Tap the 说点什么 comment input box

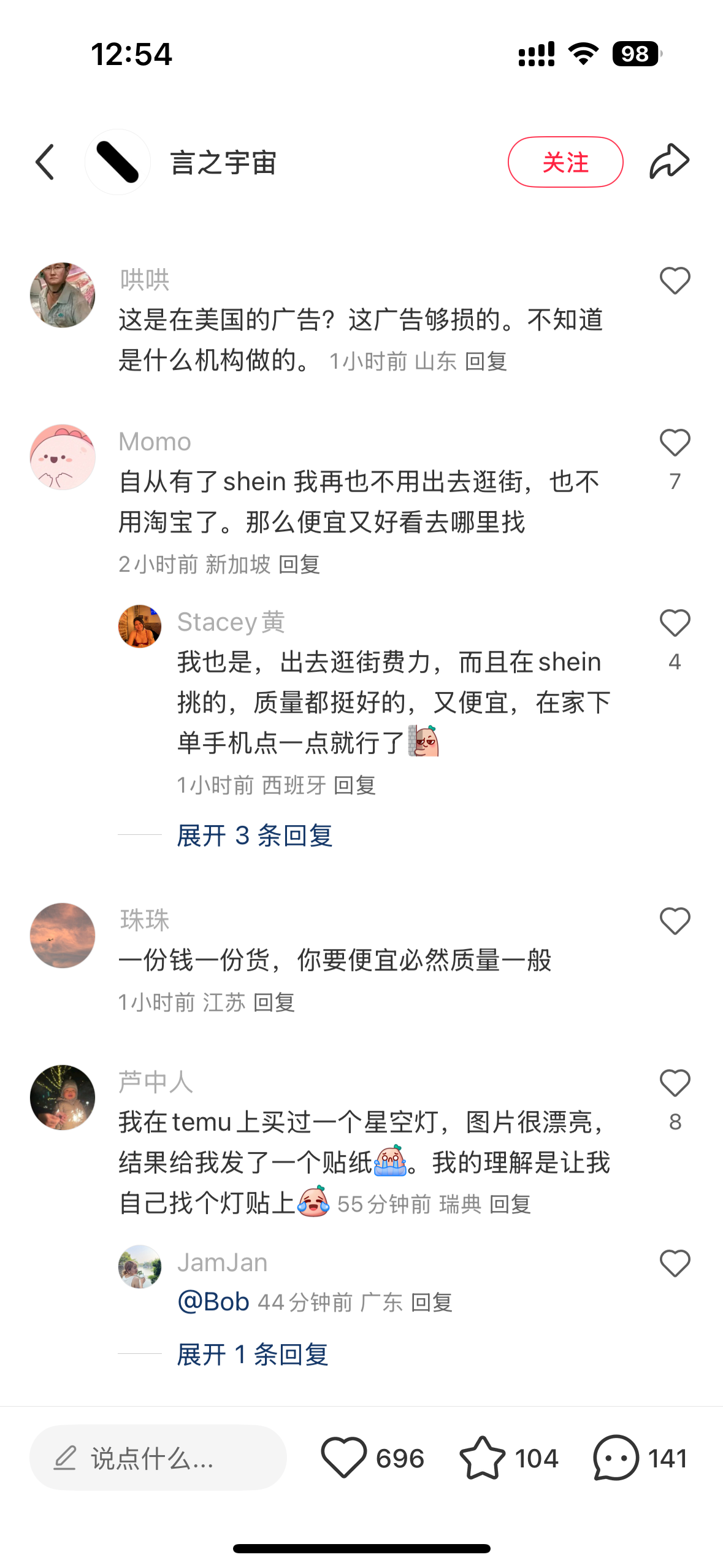[158, 1458]
